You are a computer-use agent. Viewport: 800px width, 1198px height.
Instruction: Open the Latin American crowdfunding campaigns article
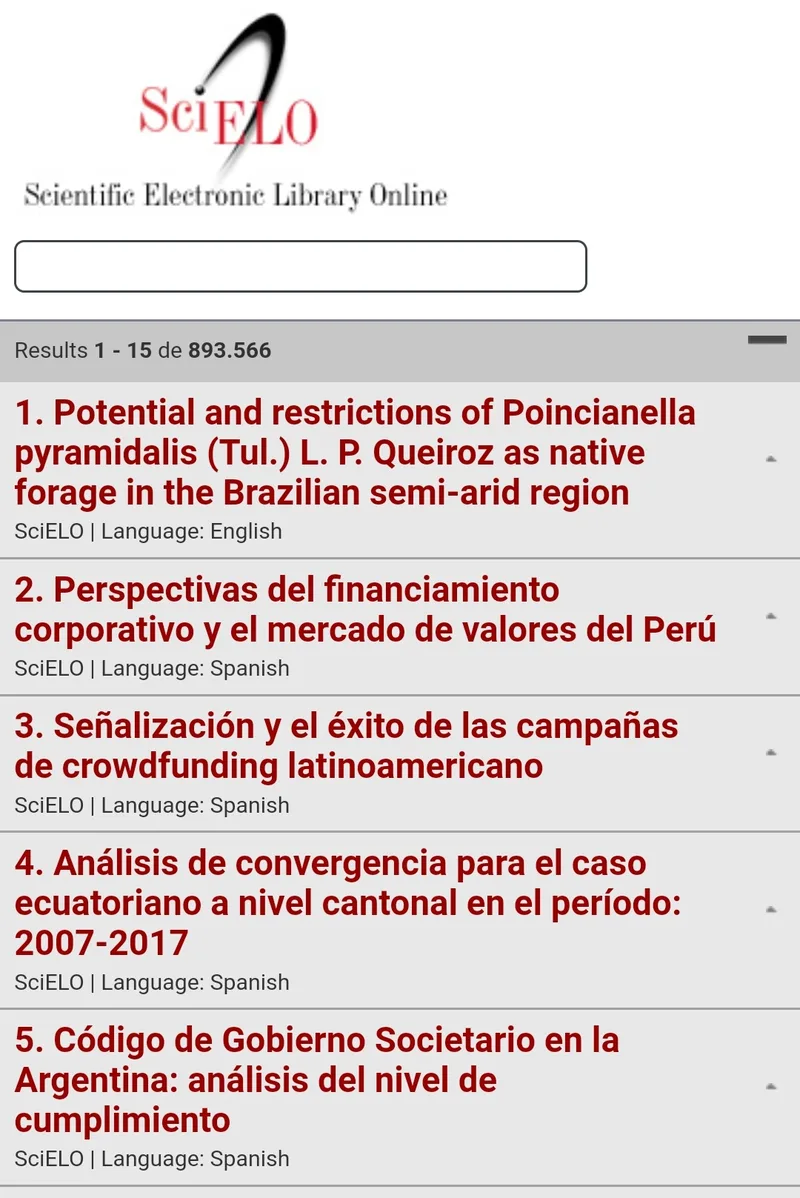tap(346, 746)
